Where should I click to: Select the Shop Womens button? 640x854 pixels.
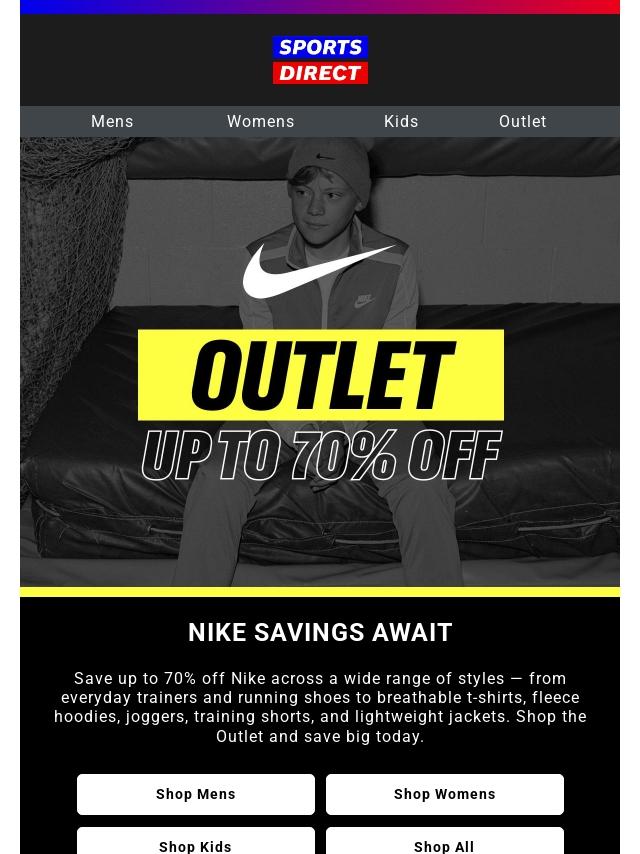[x=445, y=794]
